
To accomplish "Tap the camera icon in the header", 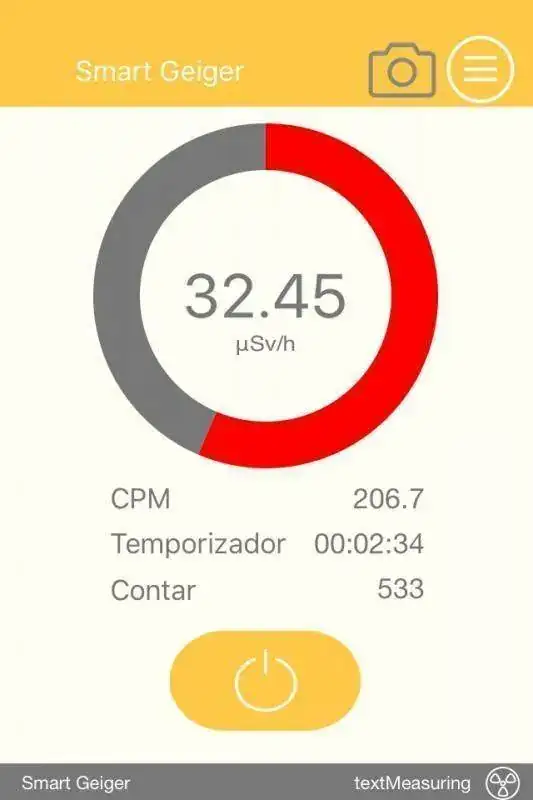I will click(x=402, y=70).
